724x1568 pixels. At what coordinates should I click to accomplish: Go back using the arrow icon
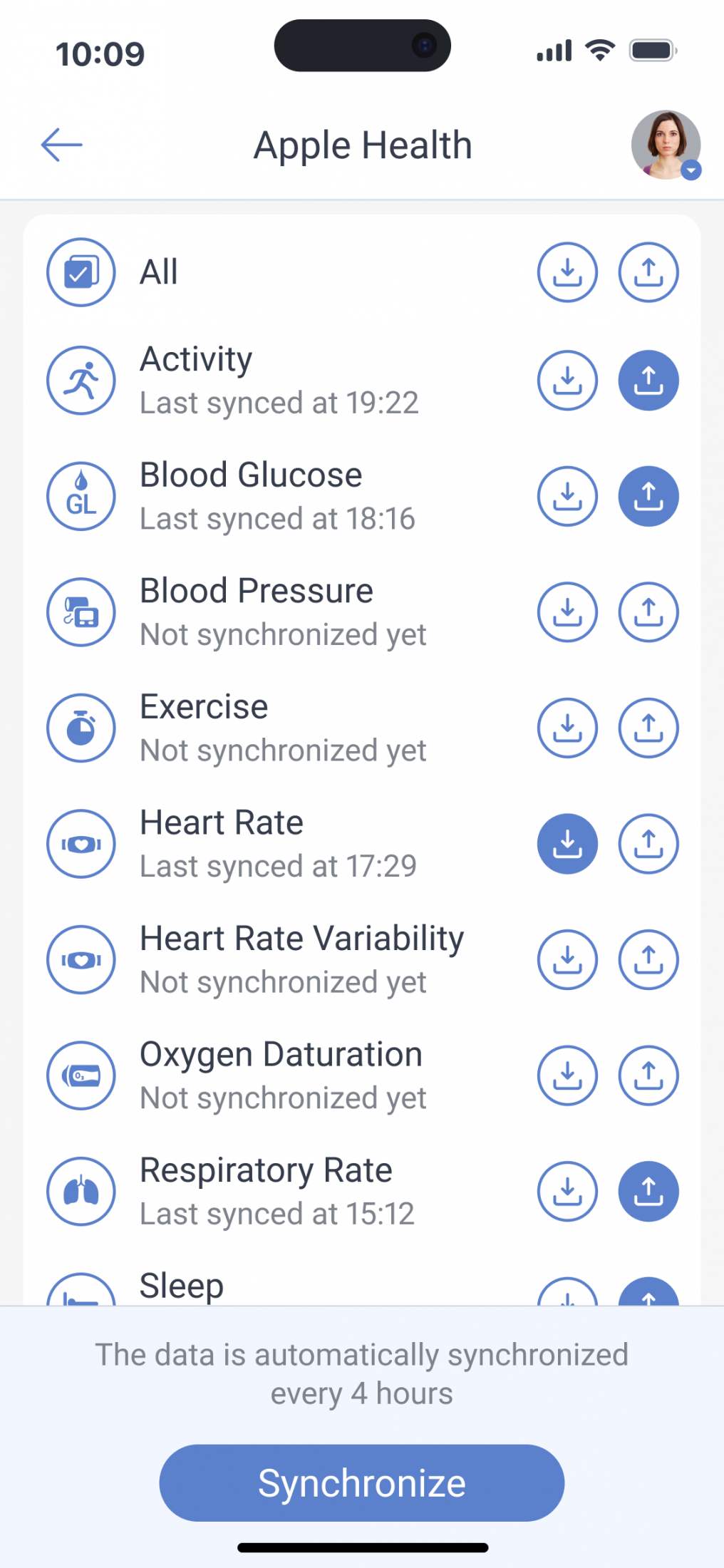point(62,145)
